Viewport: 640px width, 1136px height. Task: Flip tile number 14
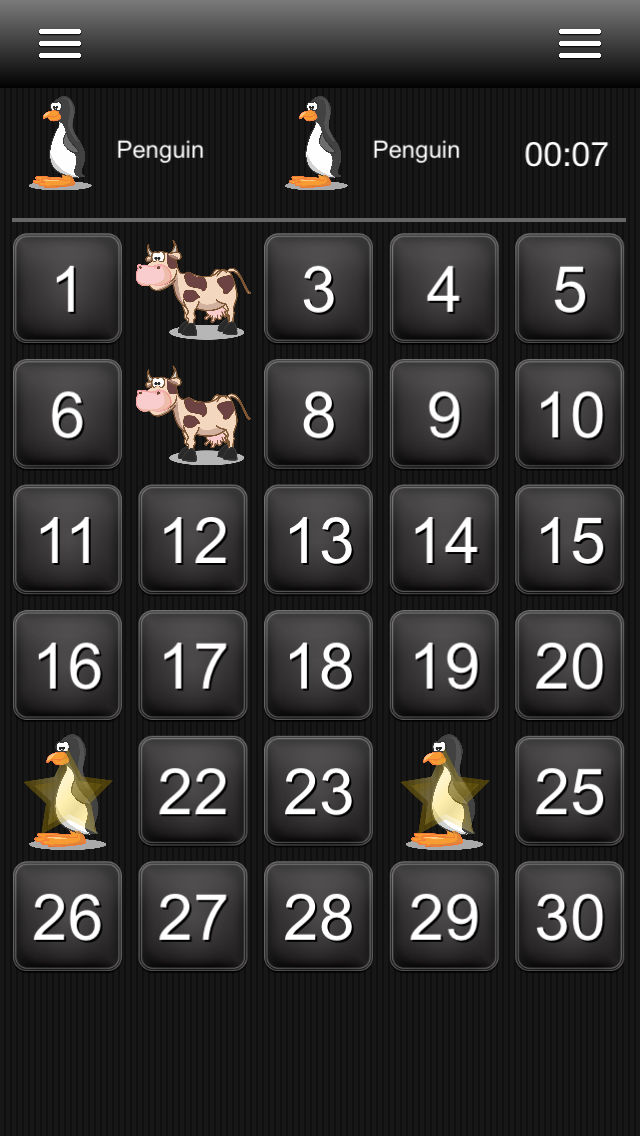444,540
